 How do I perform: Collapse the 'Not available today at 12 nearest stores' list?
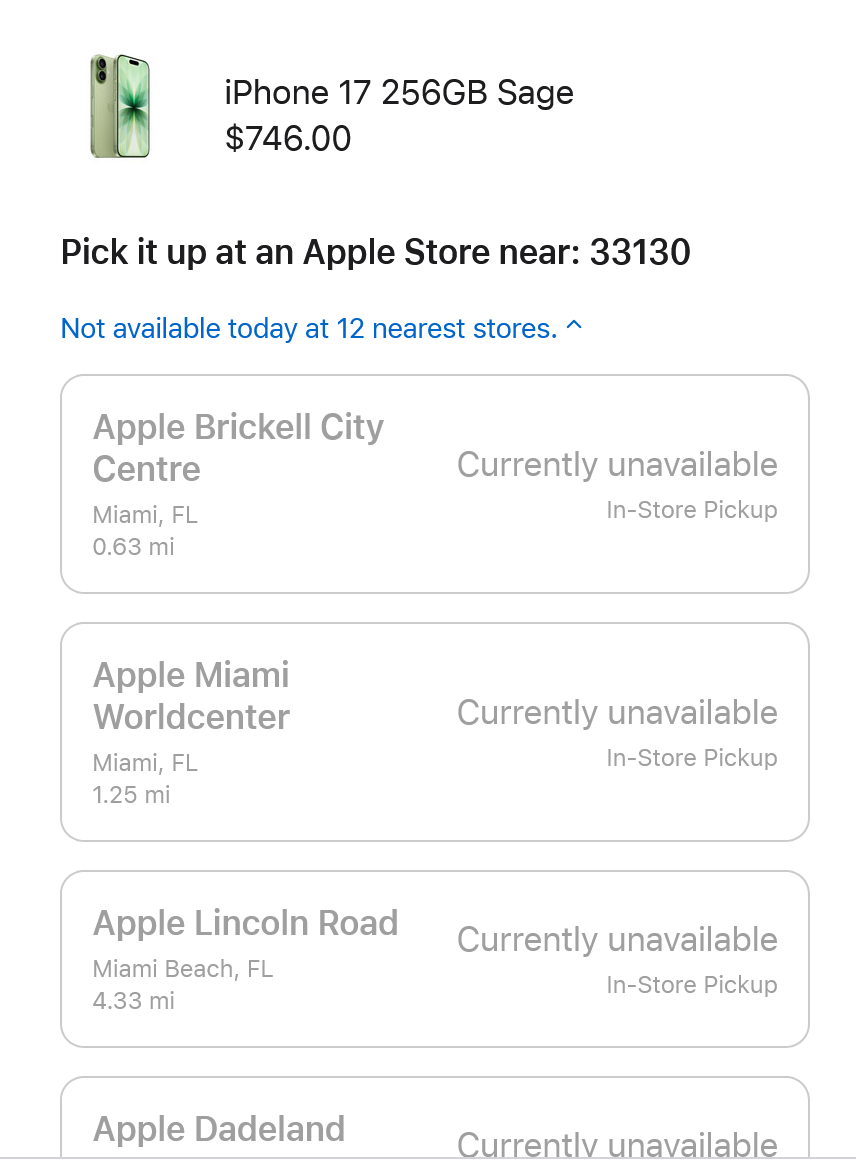coord(321,328)
